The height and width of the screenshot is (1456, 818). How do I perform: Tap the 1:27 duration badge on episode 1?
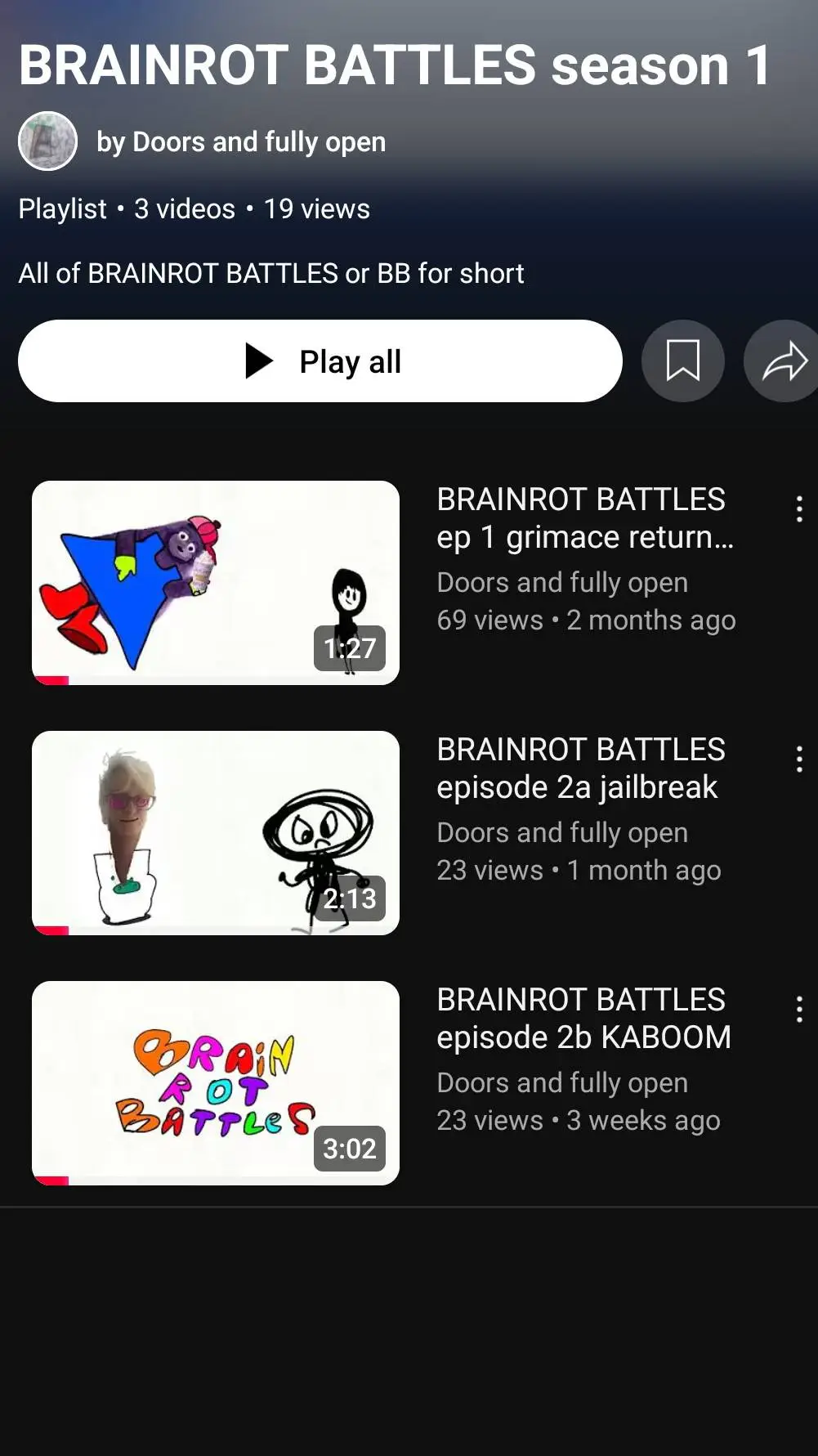350,648
